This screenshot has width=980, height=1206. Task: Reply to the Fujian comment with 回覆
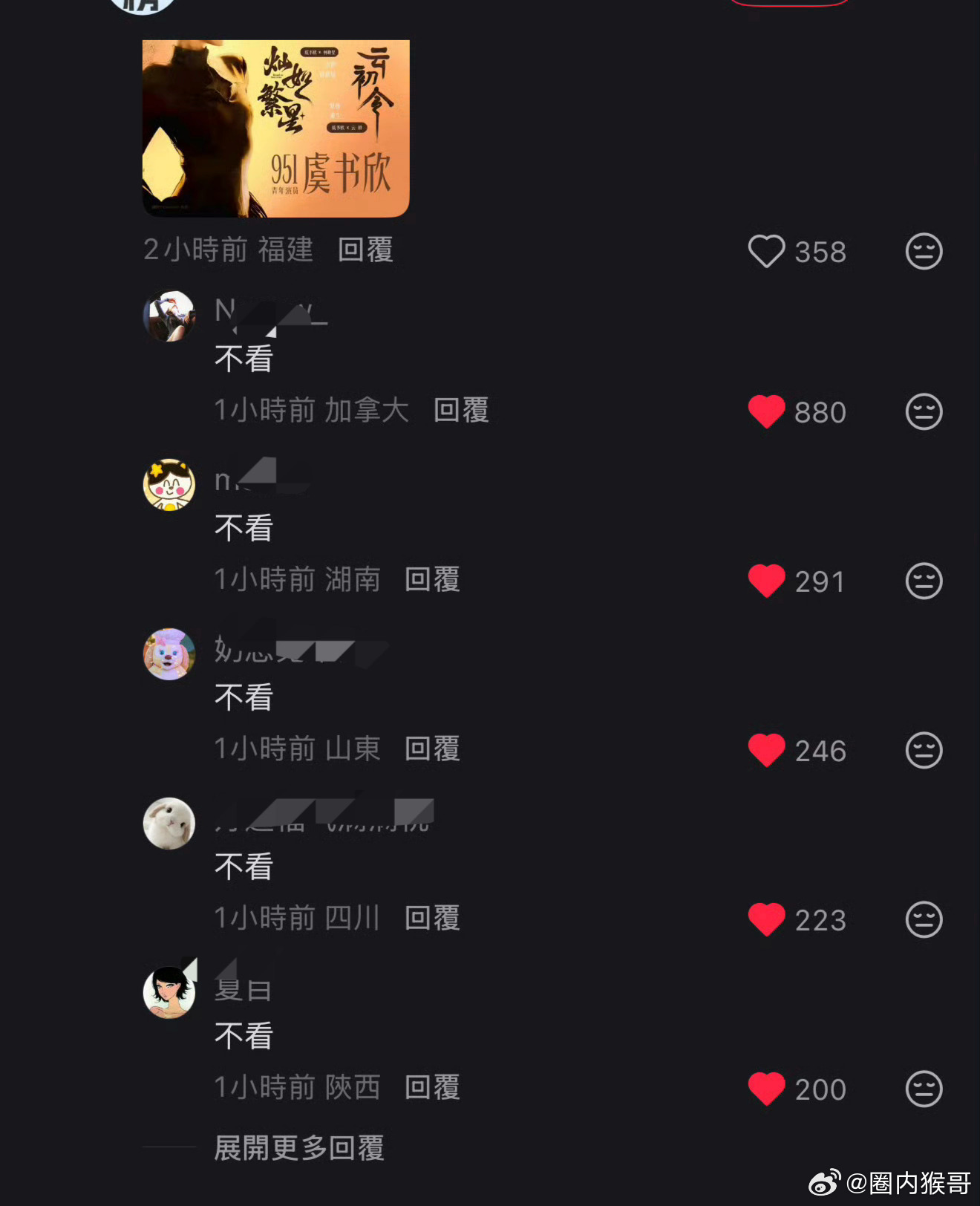(x=364, y=250)
